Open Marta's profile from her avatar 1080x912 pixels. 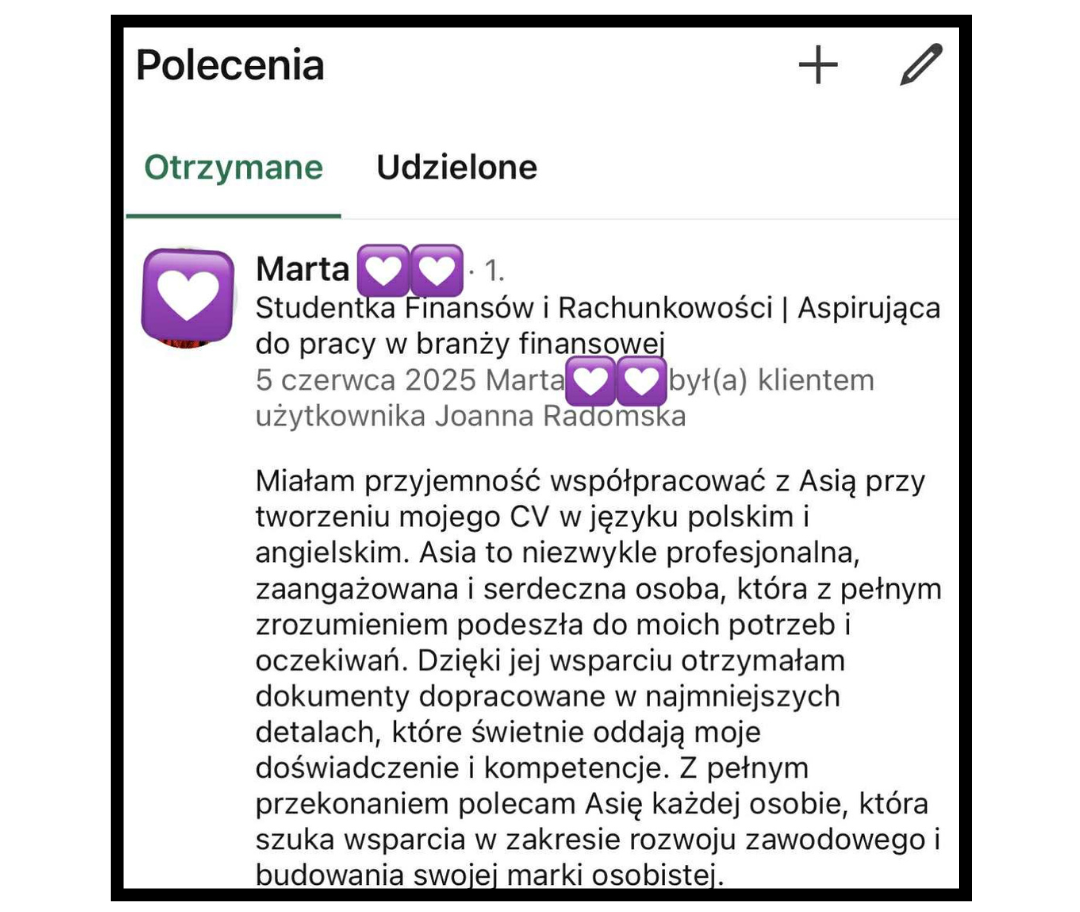tap(188, 297)
